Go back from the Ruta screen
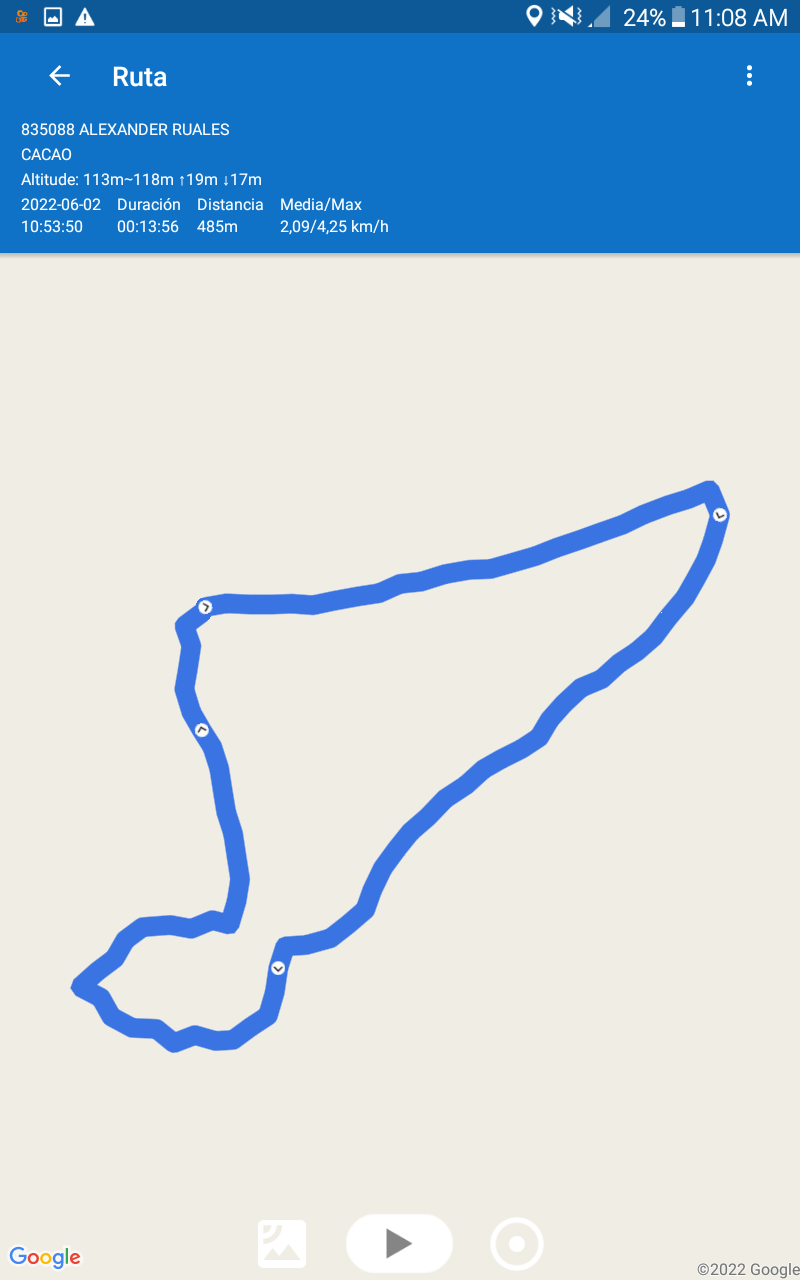Screen dimensions: 800x1280 click(60, 76)
